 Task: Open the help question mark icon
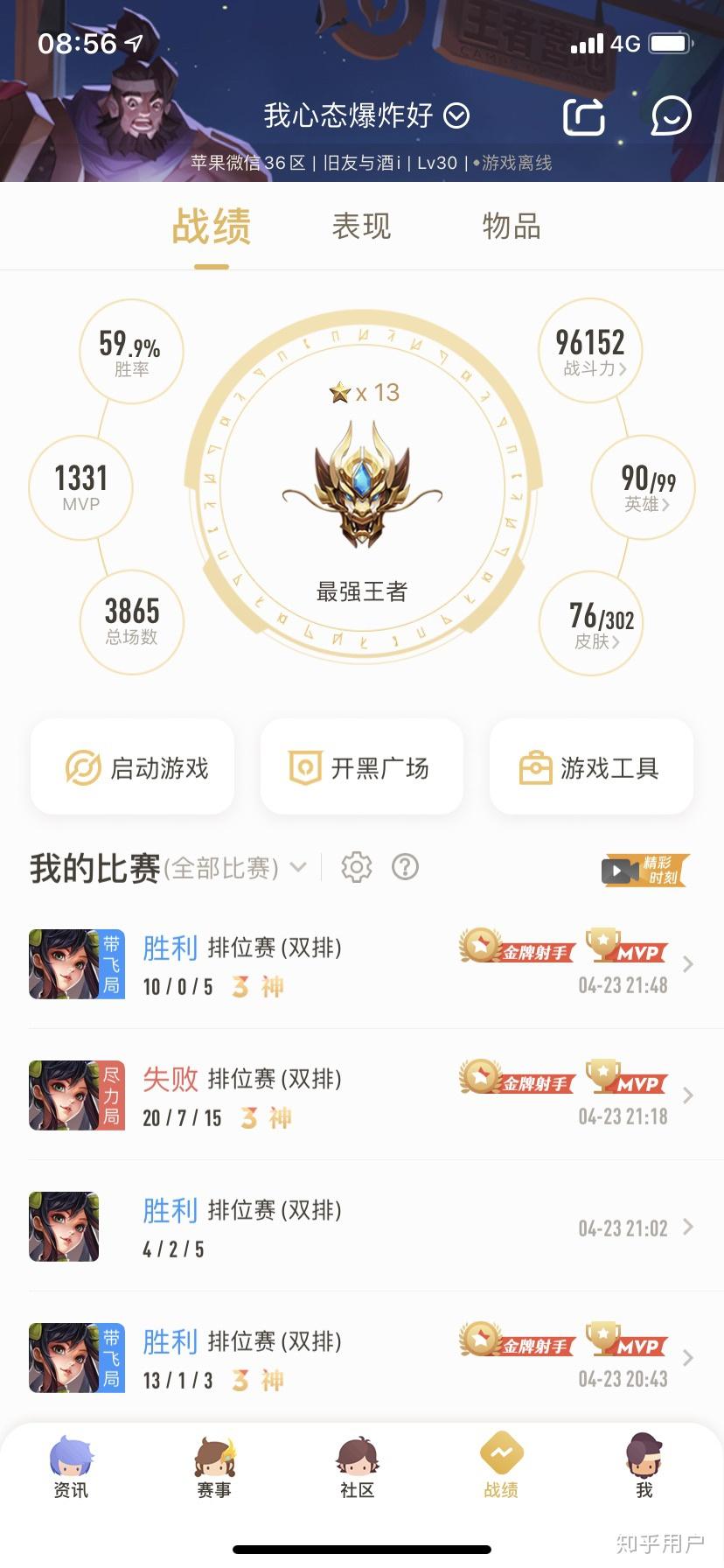[x=405, y=867]
